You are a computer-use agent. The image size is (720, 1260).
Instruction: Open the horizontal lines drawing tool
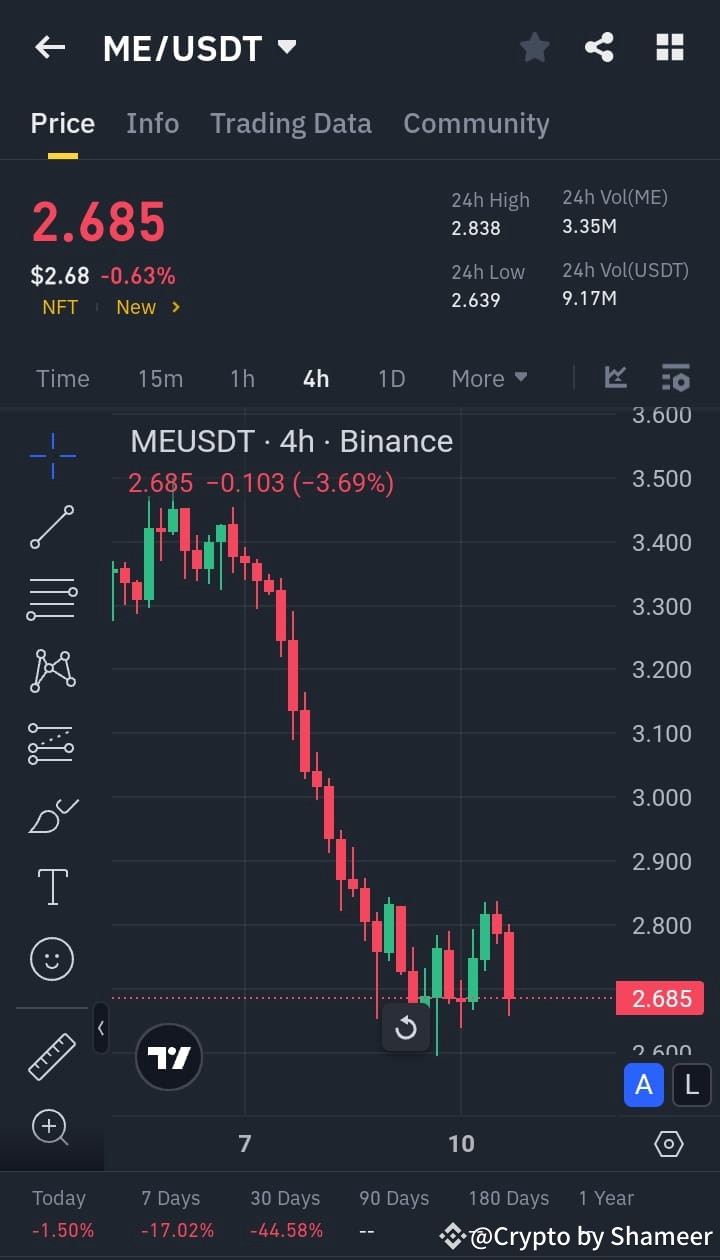point(51,598)
